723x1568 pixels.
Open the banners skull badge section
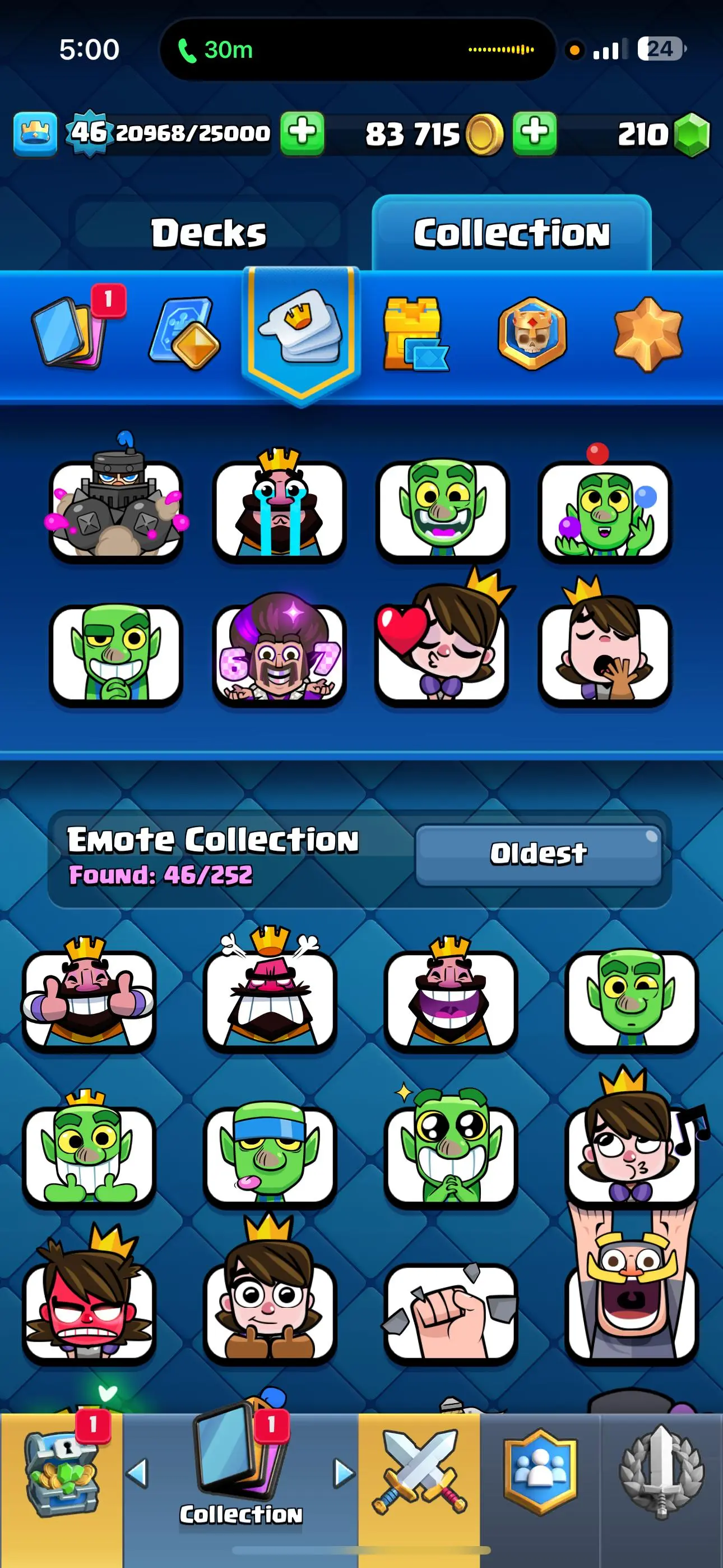532,334
